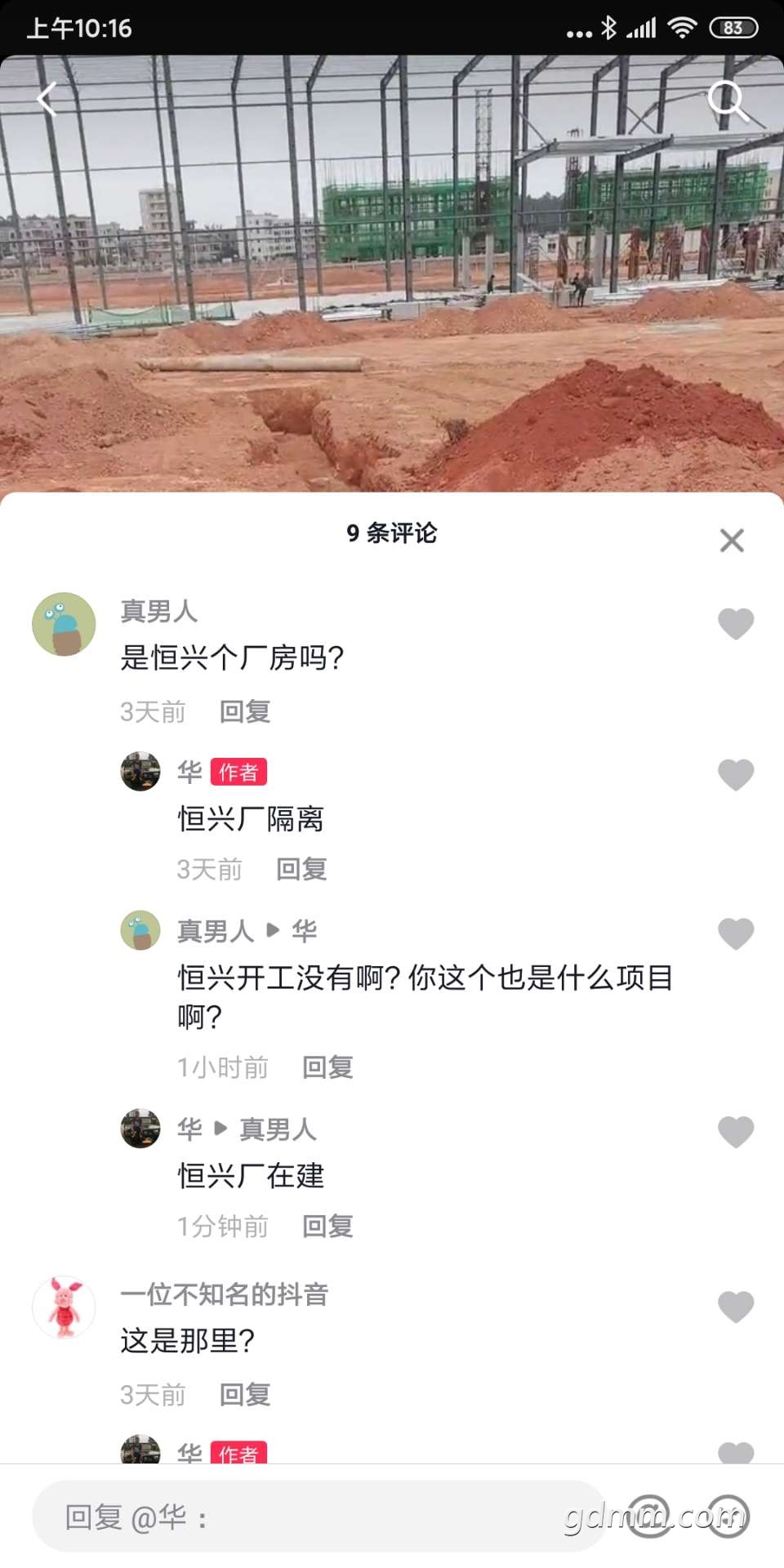View 华's profile from the "恒兴厂隔离" reply
This screenshot has height=1568, width=784.
[140, 772]
